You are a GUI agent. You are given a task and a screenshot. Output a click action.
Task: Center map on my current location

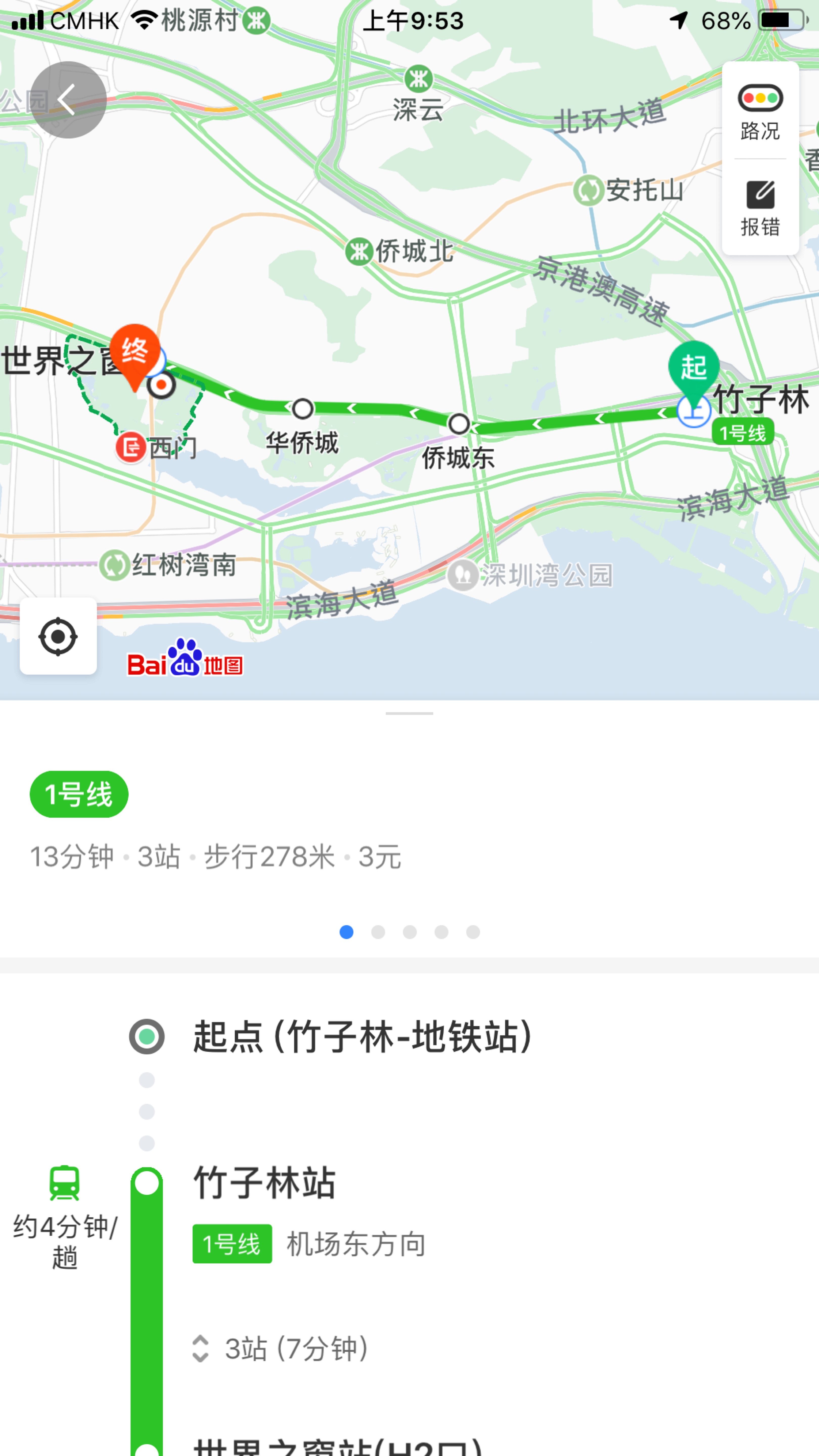click(x=58, y=636)
